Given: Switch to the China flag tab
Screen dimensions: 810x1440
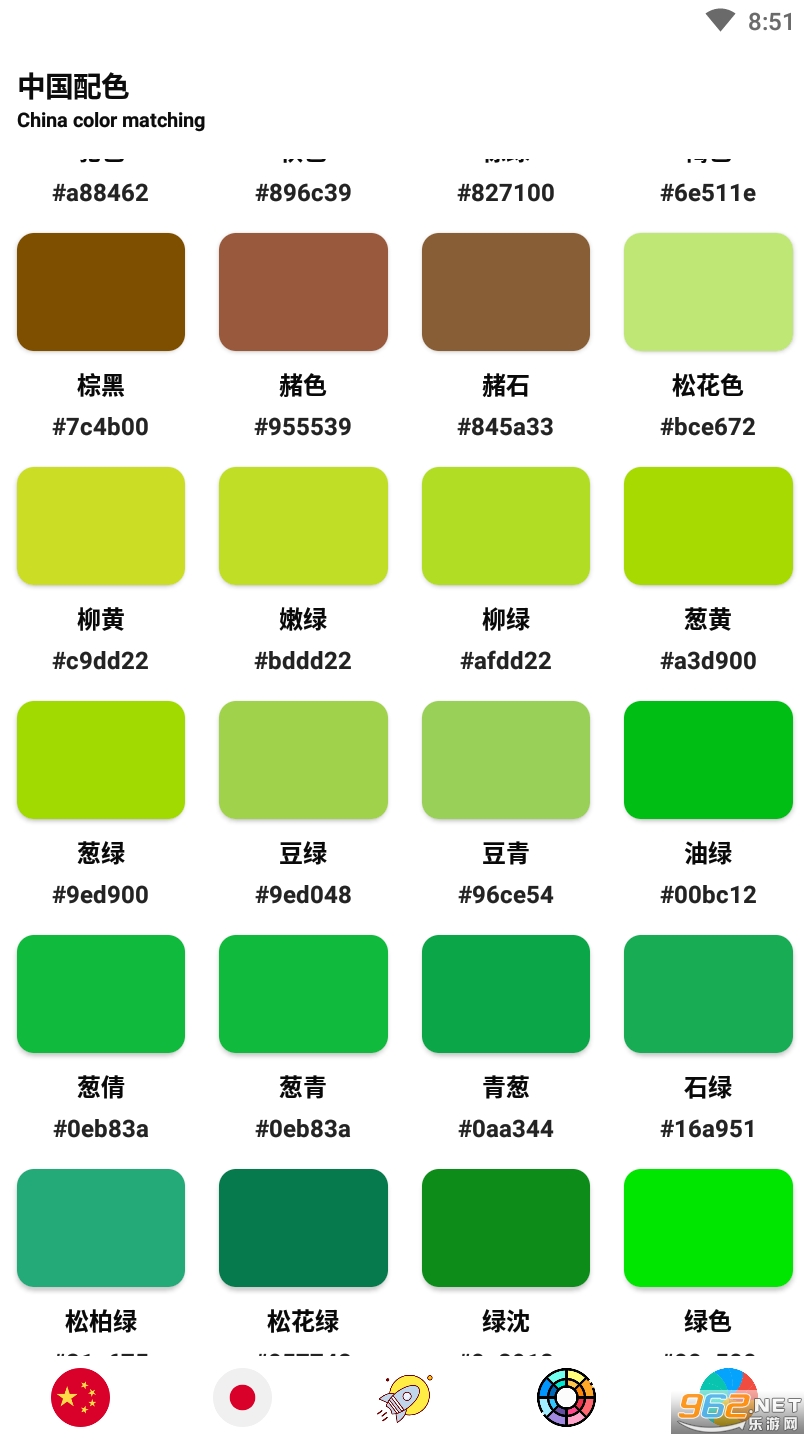Looking at the screenshot, I should coord(80,1397).
